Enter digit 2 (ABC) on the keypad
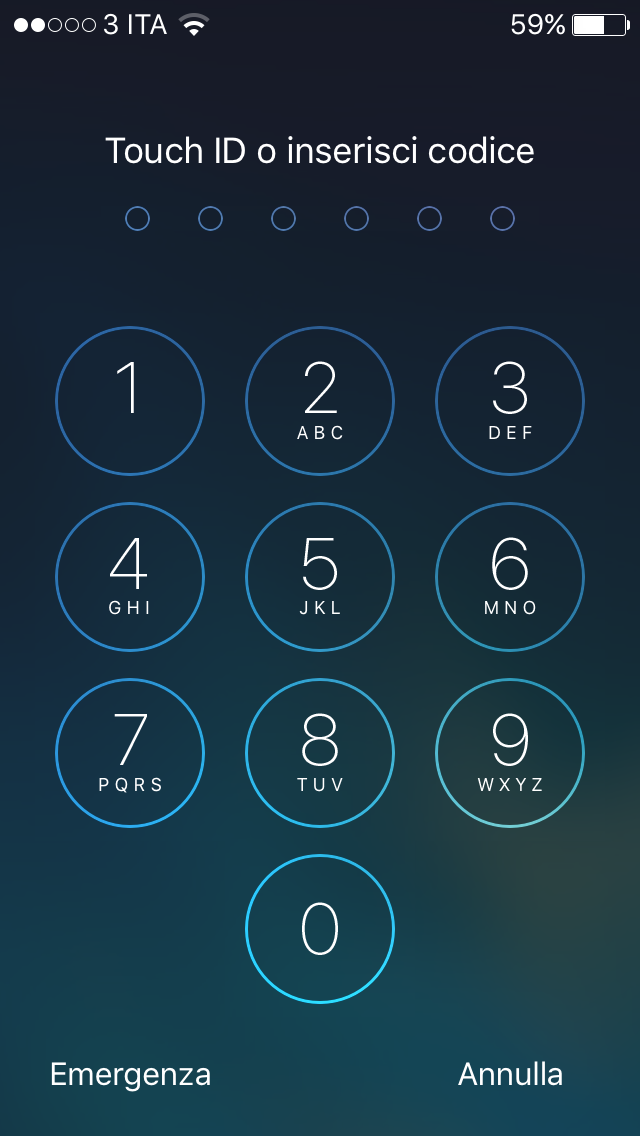640x1136 pixels. pyautogui.click(x=320, y=401)
